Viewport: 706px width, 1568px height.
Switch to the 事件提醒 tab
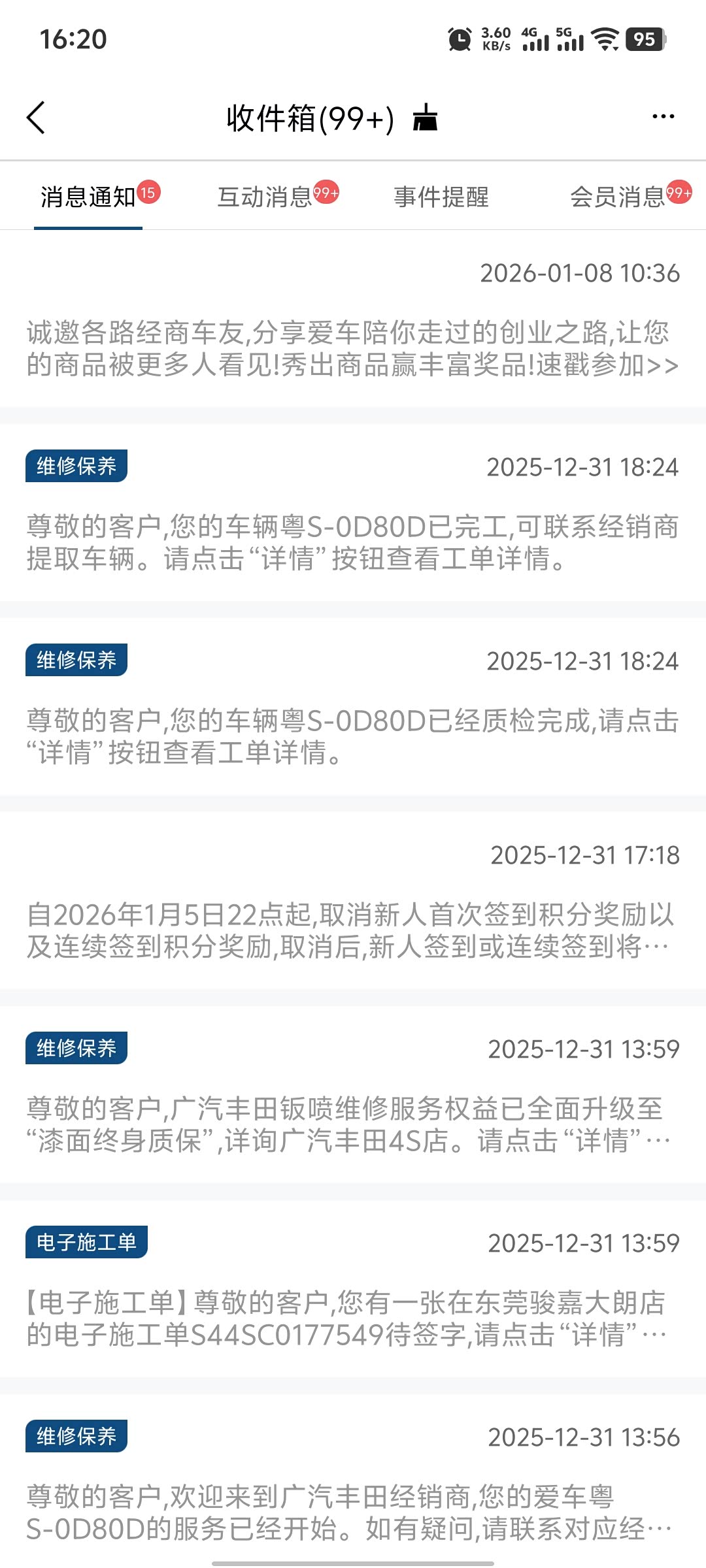tap(441, 197)
